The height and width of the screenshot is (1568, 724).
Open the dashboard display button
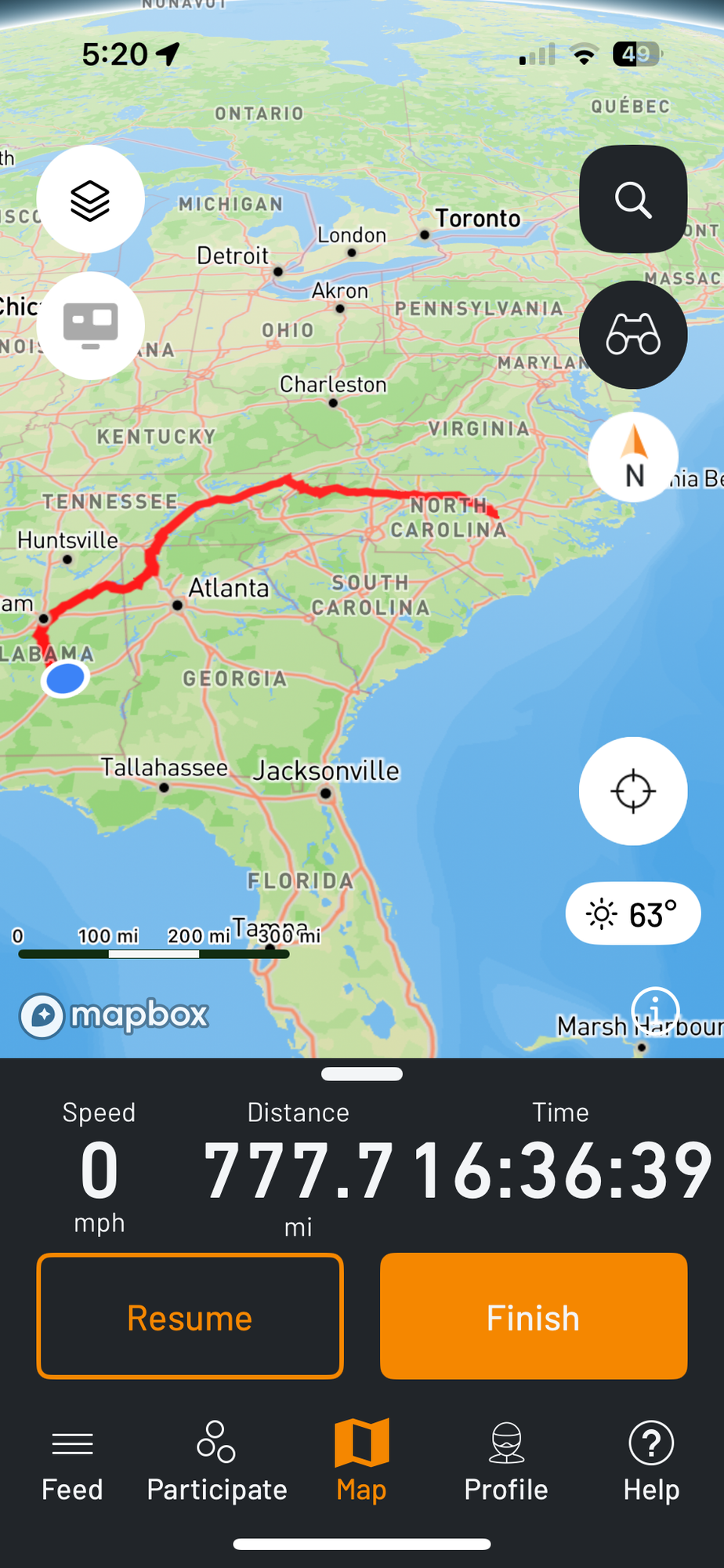pyautogui.click(x=90, y=325)
